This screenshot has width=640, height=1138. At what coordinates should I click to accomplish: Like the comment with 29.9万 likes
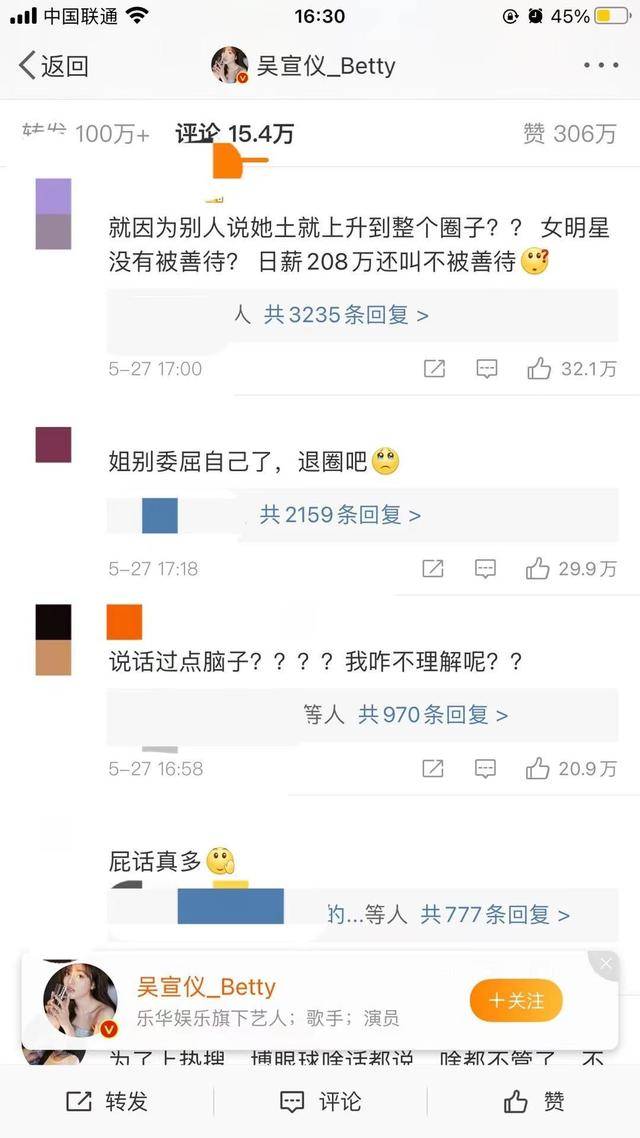[x=539, y=569]
